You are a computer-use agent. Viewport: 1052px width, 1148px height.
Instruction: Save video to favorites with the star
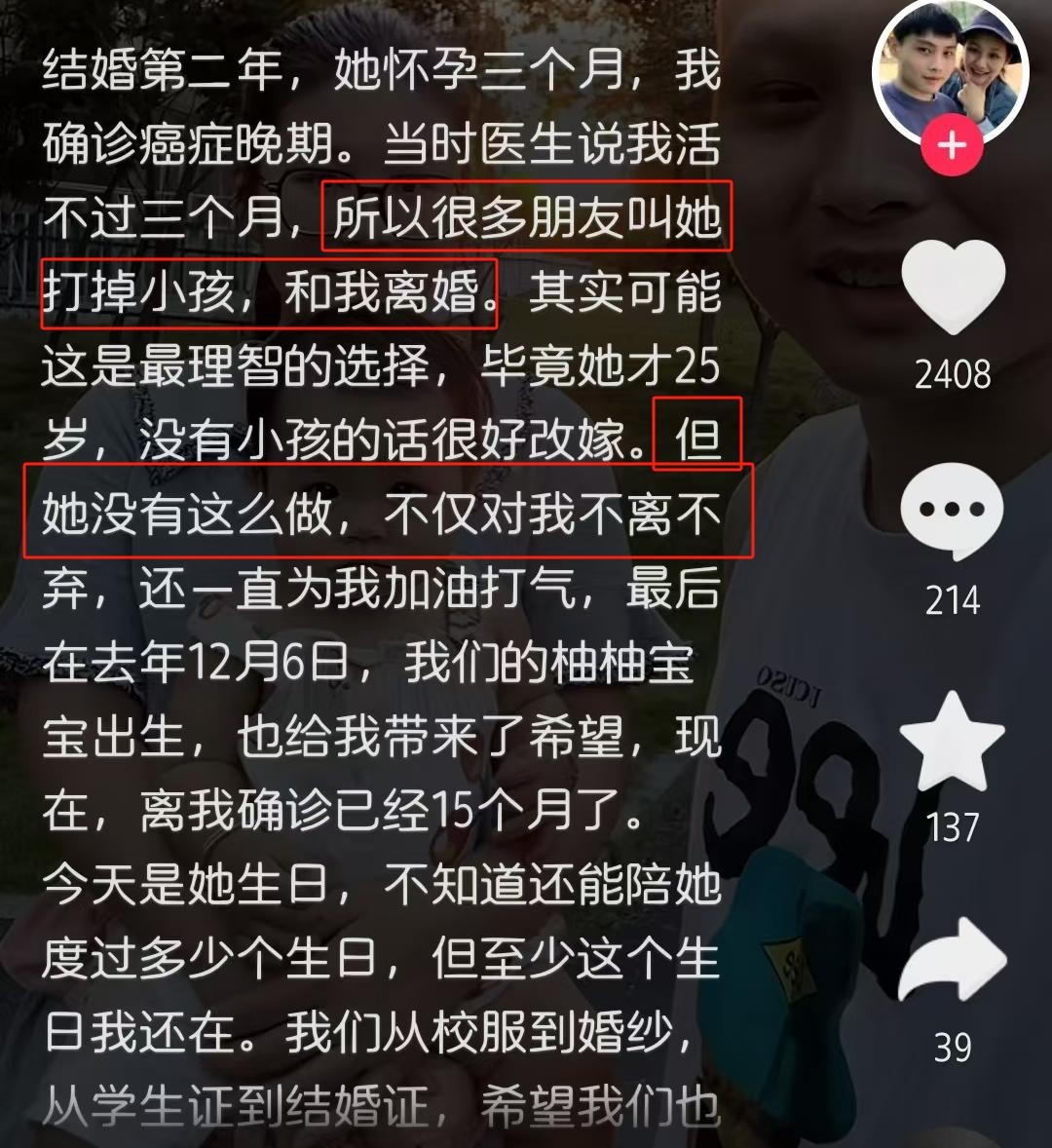952,742
